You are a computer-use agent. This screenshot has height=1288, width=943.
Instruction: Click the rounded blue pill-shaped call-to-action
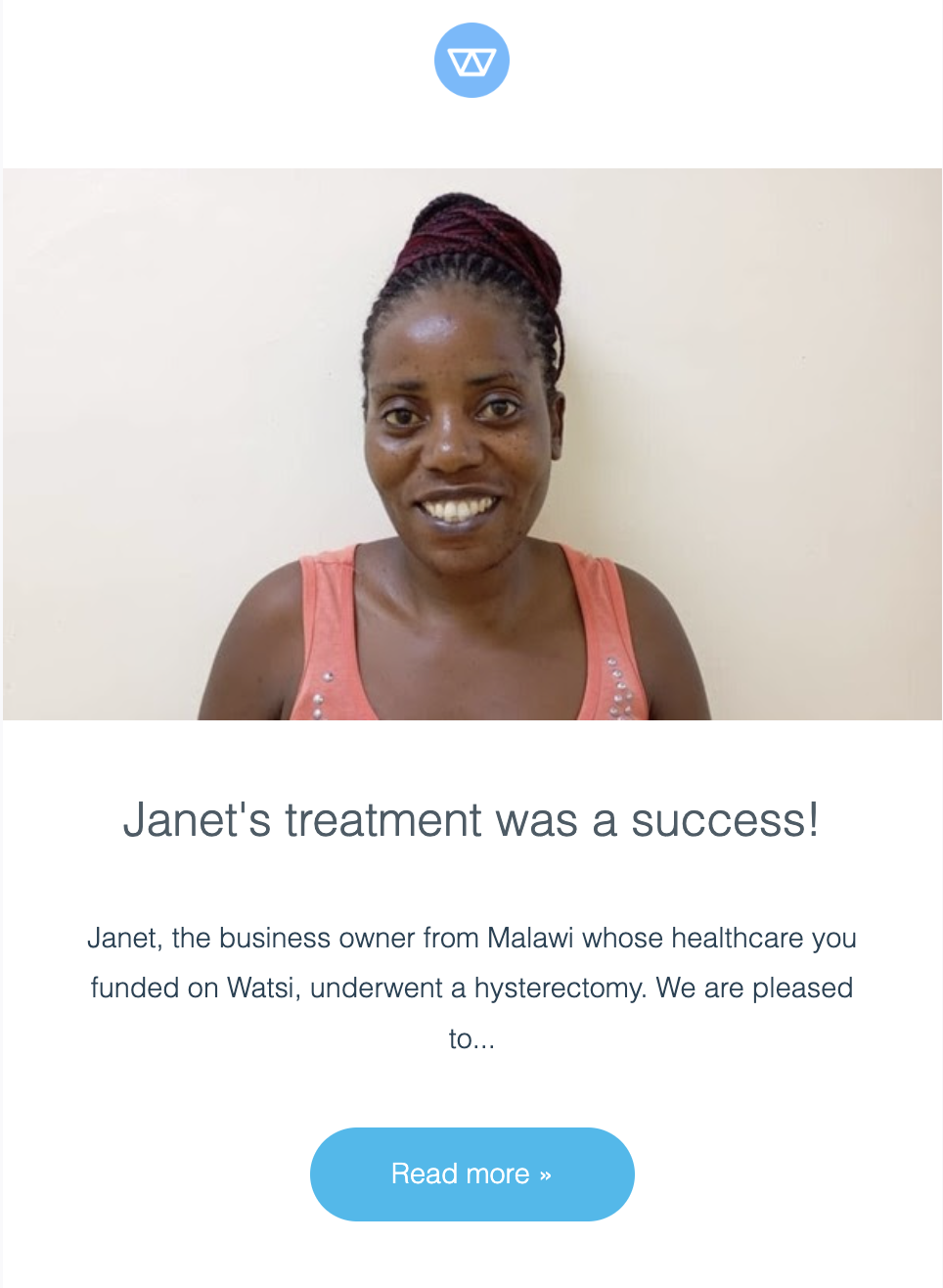tap(471, 1173)
